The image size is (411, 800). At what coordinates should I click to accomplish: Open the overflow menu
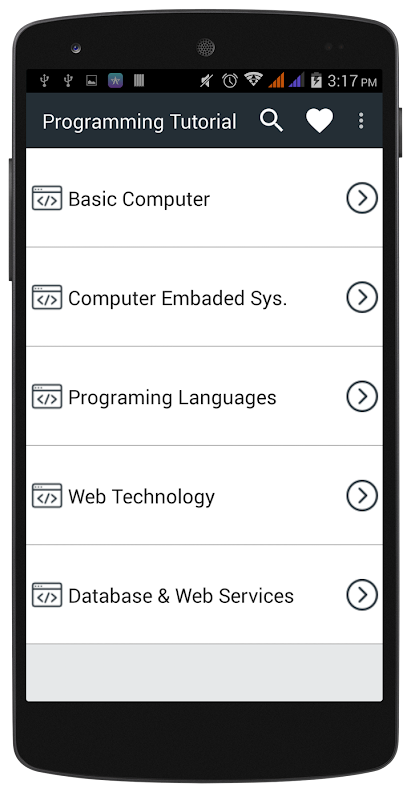point(361,121)
